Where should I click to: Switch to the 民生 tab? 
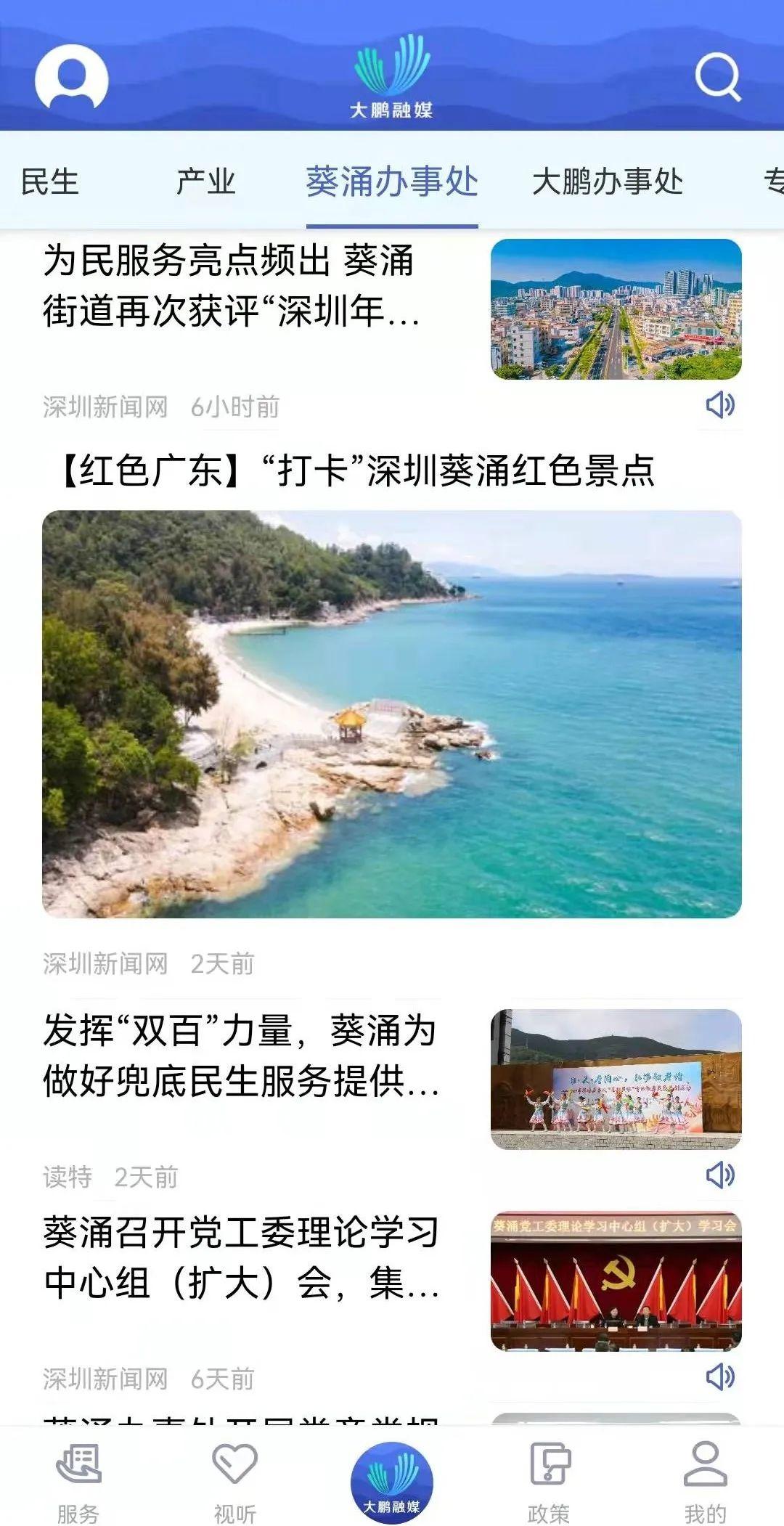point(49,181)
